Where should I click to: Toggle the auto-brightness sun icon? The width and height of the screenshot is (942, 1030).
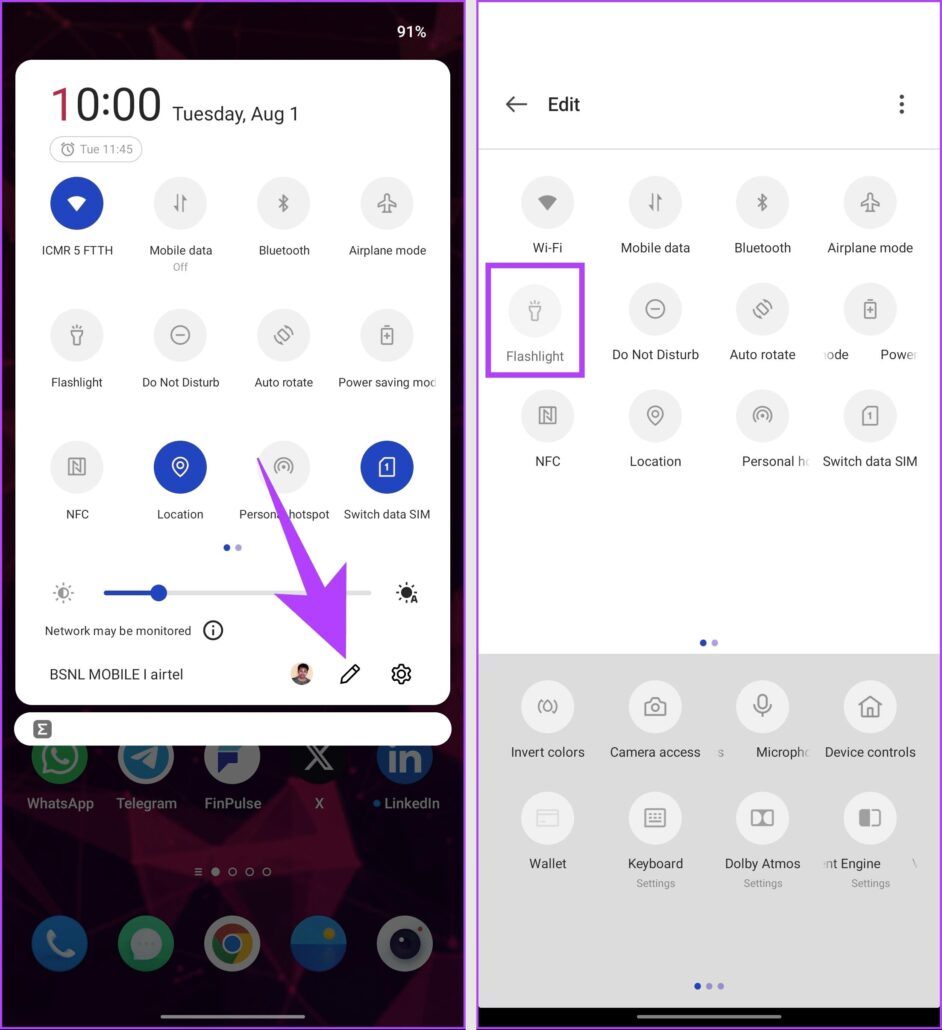tap(407, 593)
